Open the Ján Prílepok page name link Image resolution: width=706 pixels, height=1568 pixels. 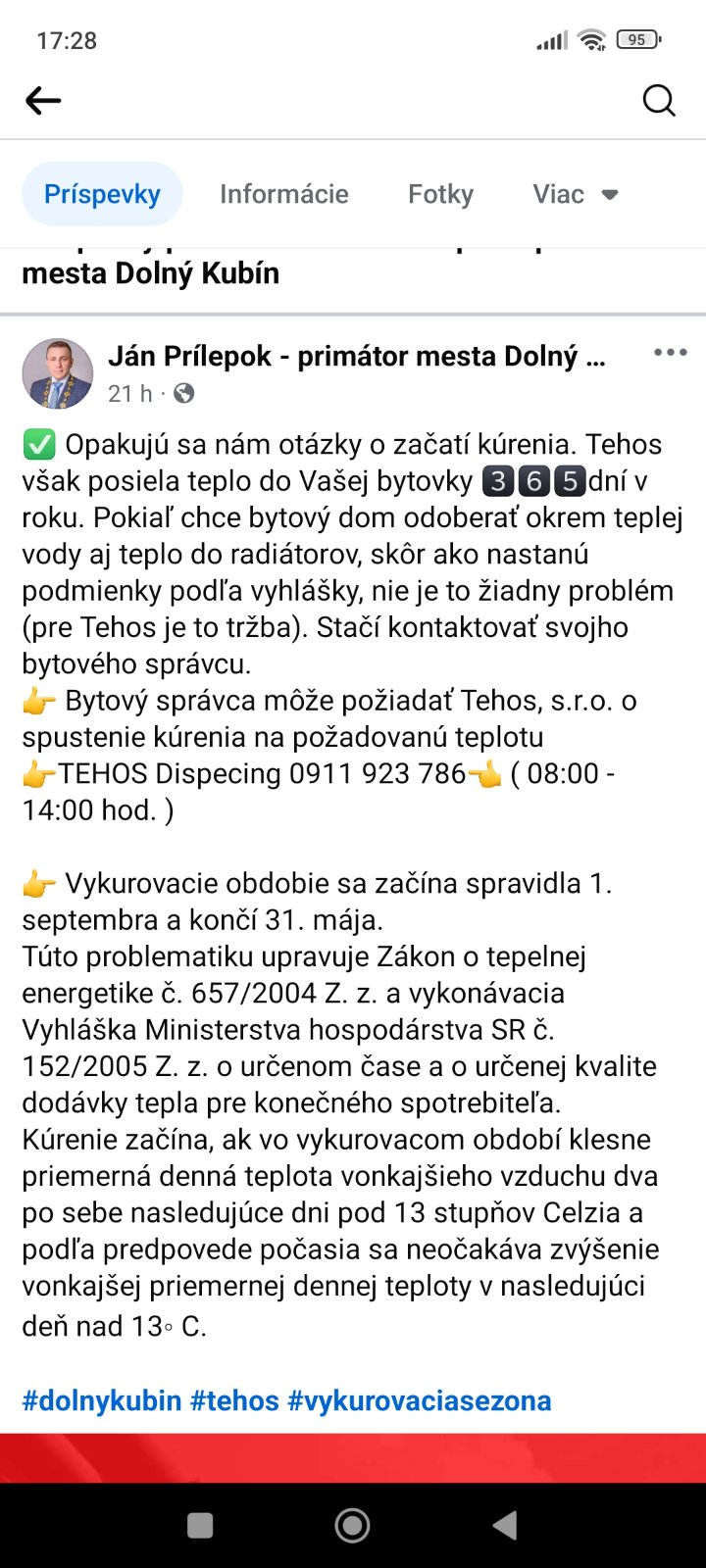coord(356,356)
